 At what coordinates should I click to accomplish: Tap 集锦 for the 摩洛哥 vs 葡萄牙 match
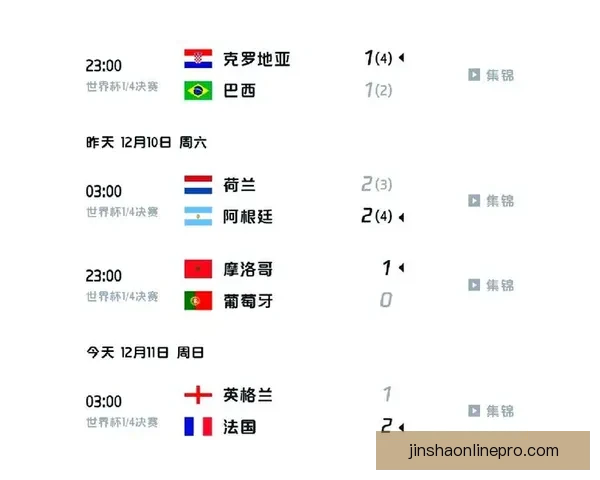click(491, 285)
